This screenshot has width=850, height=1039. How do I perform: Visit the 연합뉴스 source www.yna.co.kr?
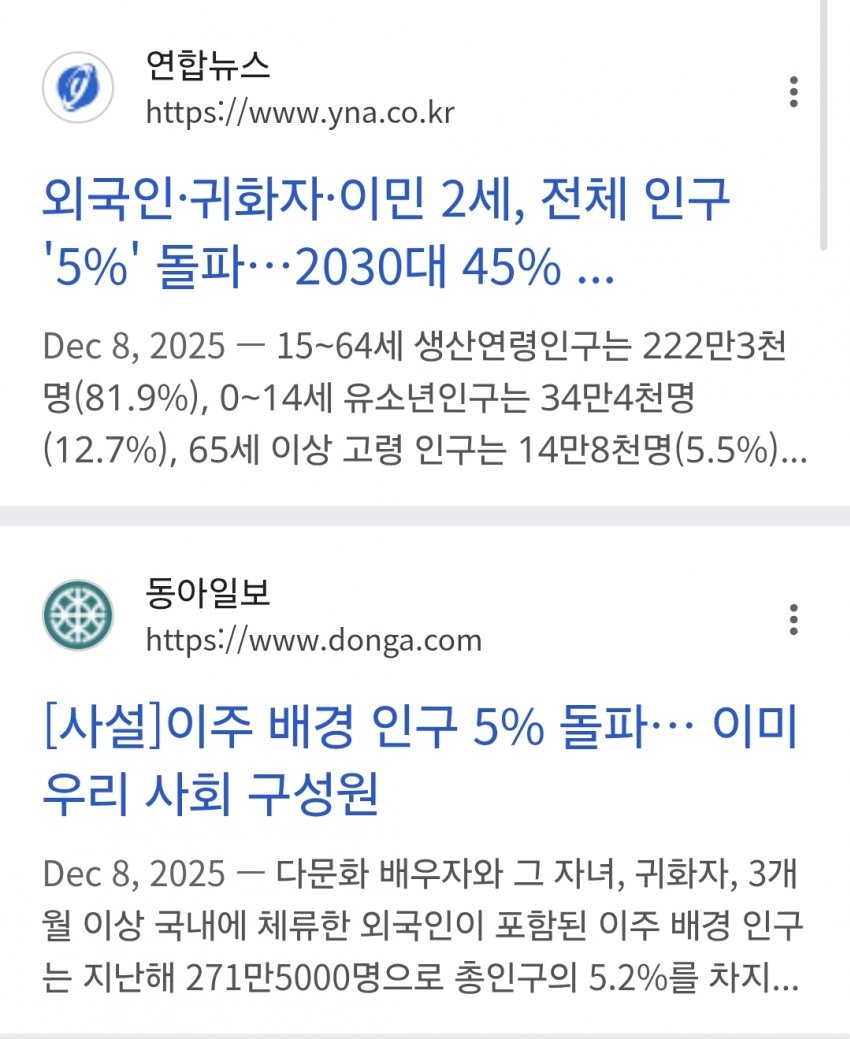tap(300, 112)
